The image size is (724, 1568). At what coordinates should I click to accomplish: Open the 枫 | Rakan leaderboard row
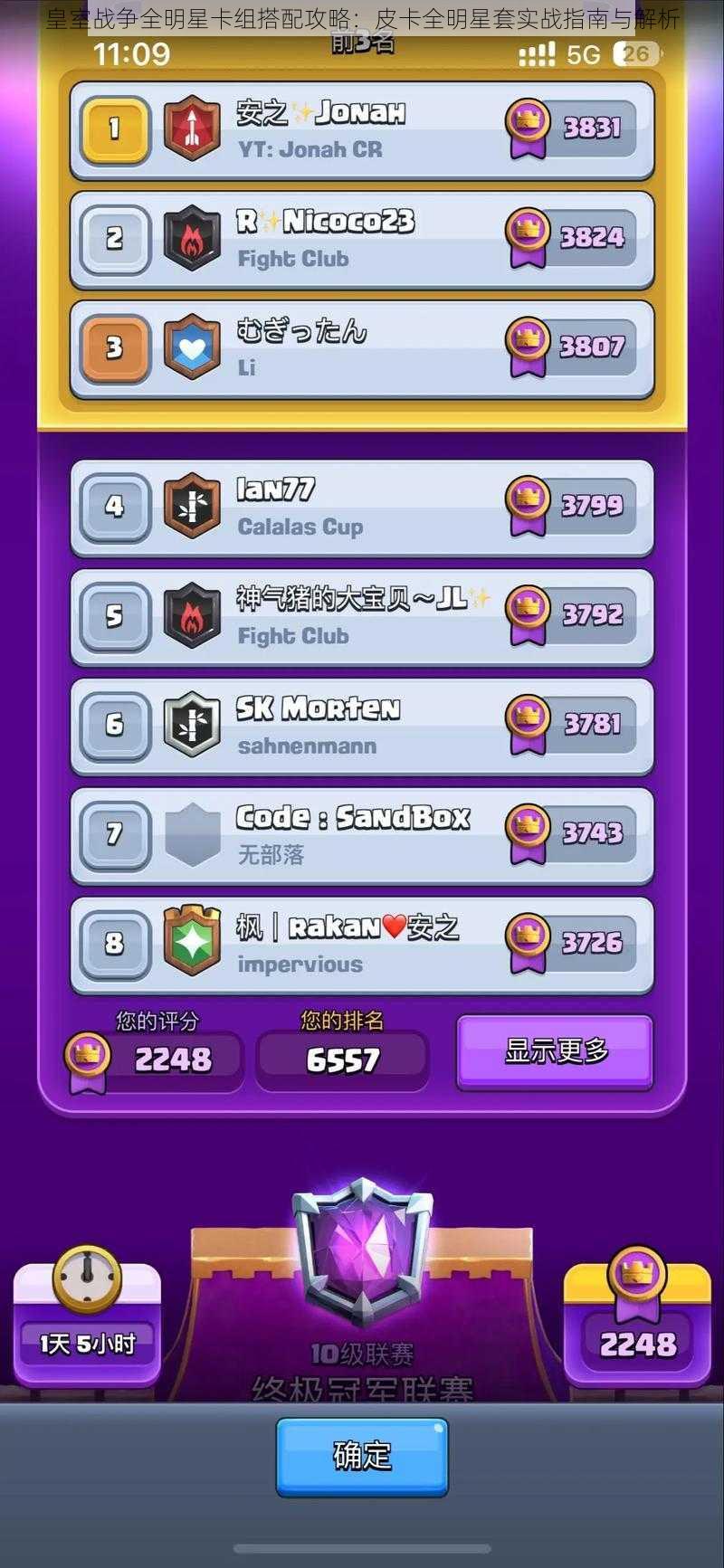click(x=362, y=945)
